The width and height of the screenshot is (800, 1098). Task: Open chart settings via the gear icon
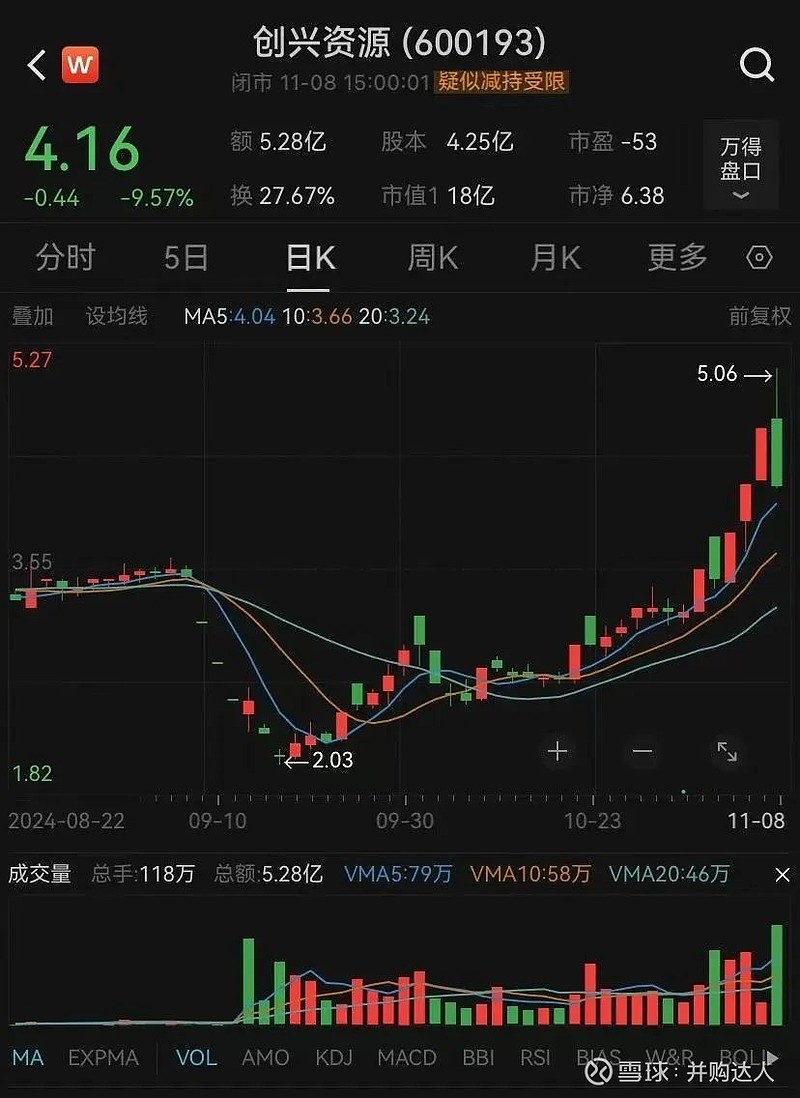760,258
